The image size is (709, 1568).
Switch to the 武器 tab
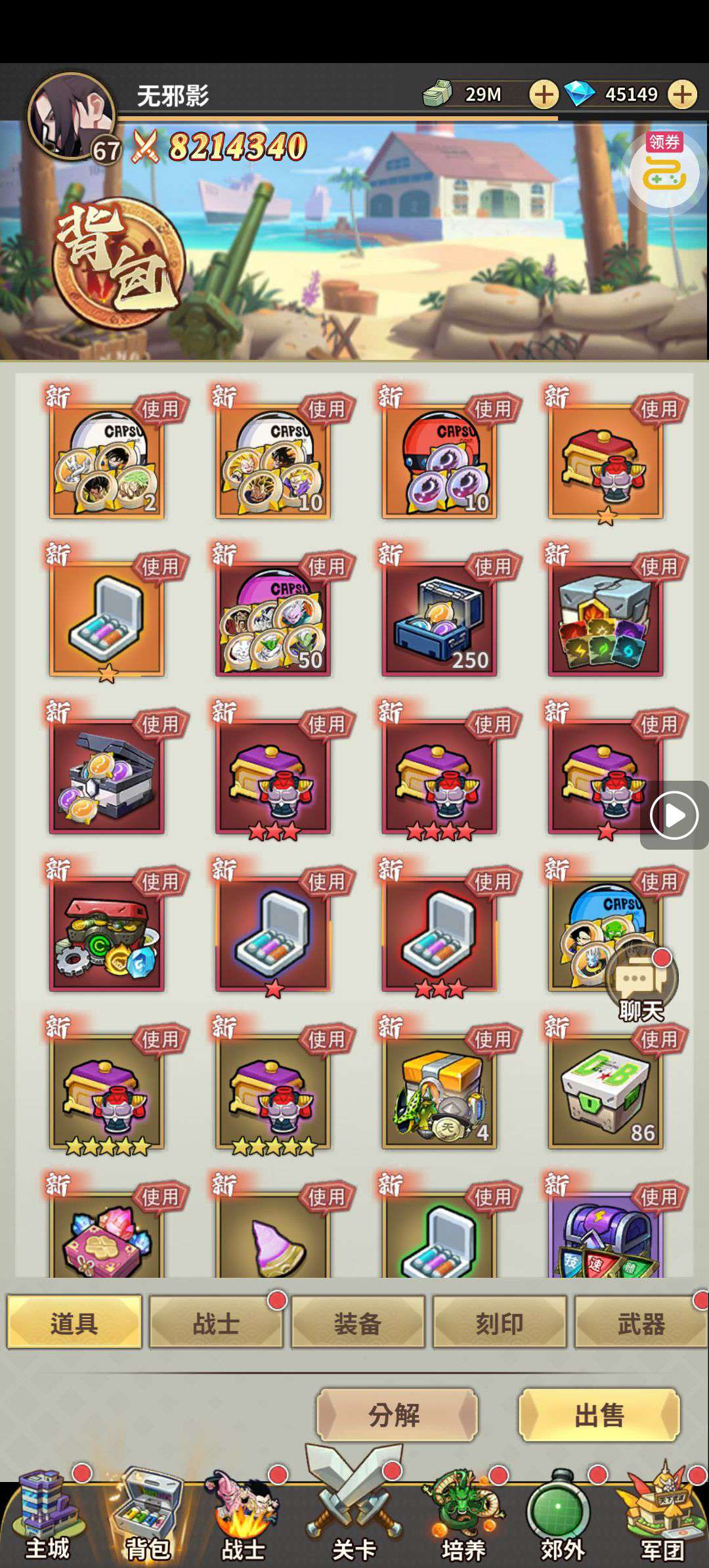[640, 1323]
